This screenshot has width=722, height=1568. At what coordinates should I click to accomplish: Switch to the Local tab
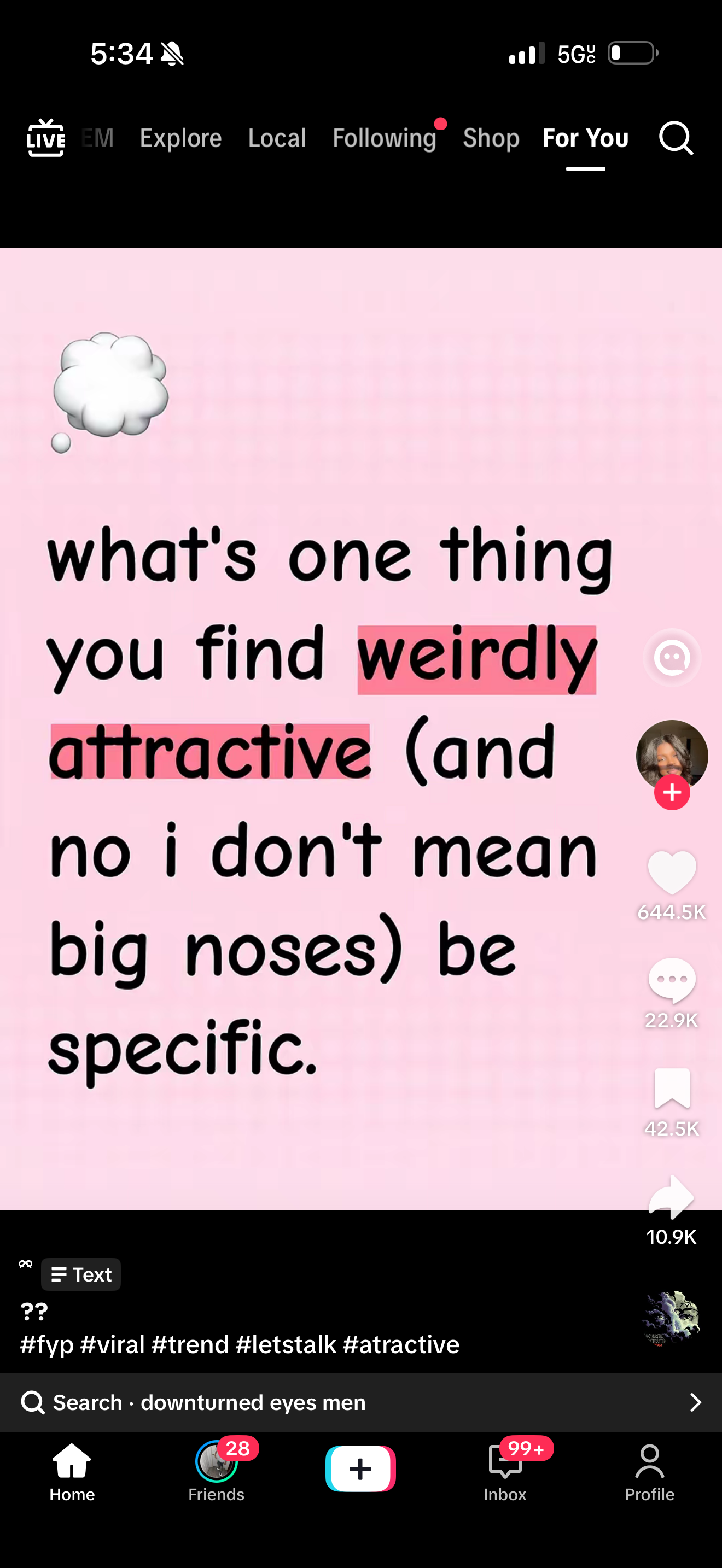point(277,138)
